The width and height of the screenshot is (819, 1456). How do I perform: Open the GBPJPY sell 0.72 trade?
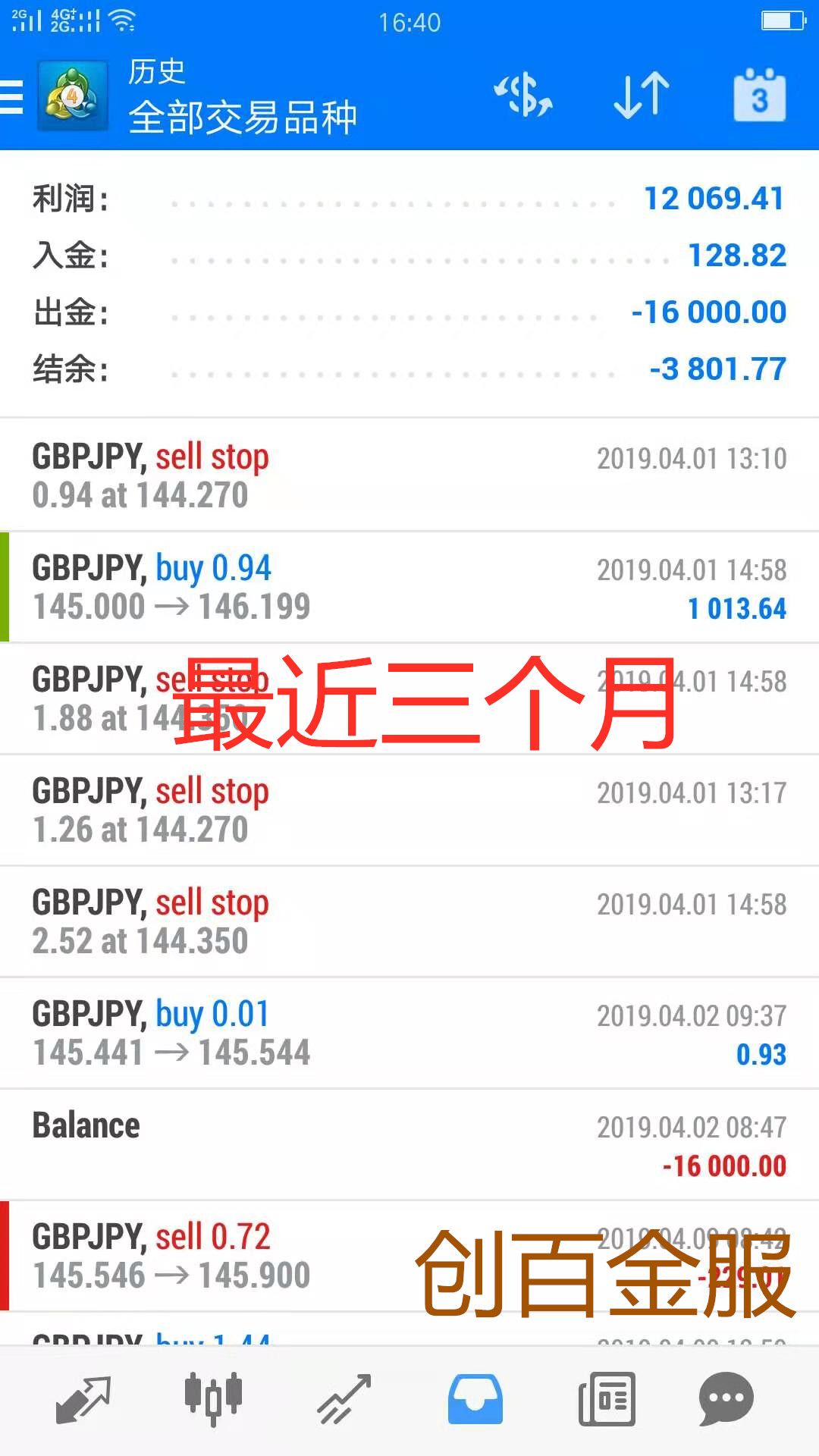click(409, 1256)
